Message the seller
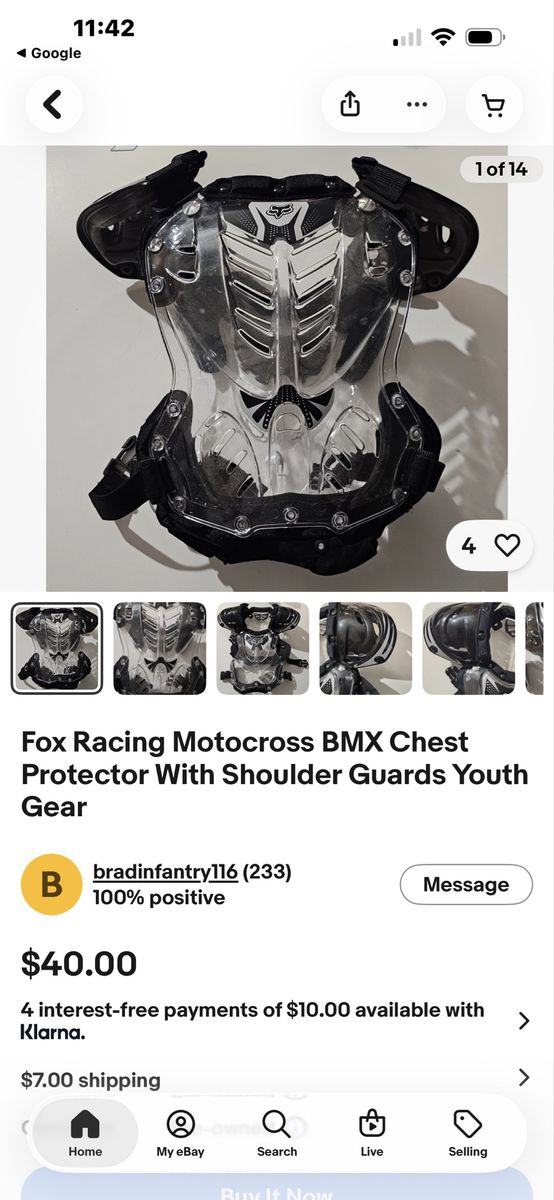 click(466, 884)
